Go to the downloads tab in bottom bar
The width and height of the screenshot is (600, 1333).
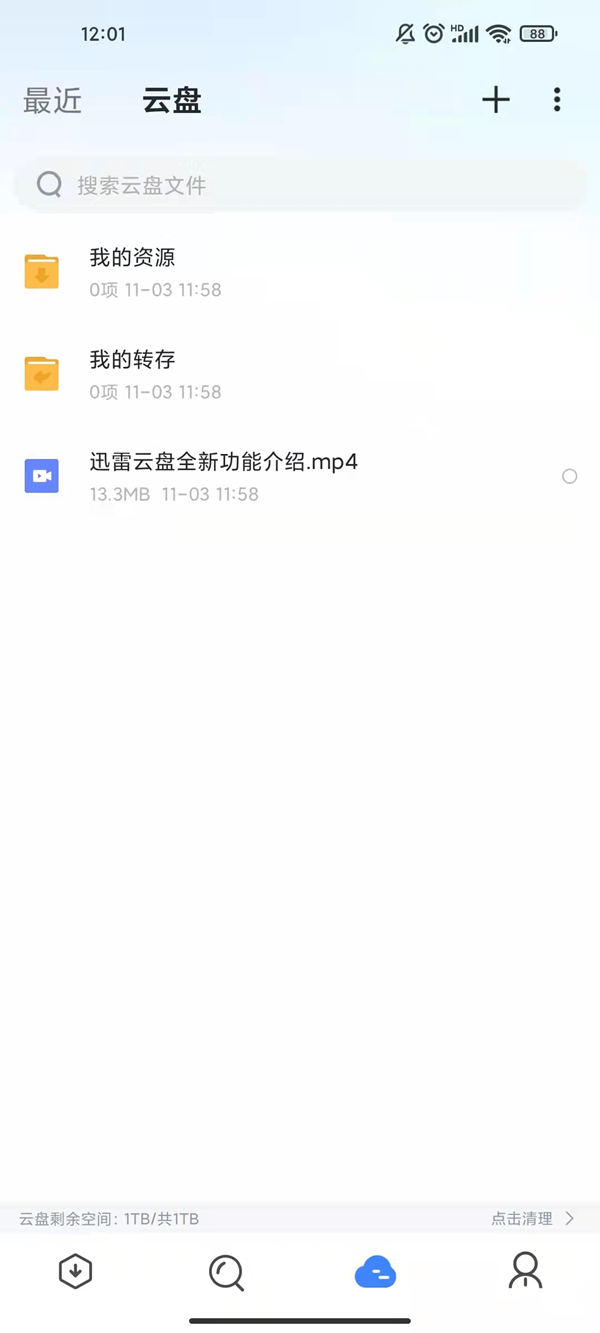pyautogui.click(x=76, y=1272)
